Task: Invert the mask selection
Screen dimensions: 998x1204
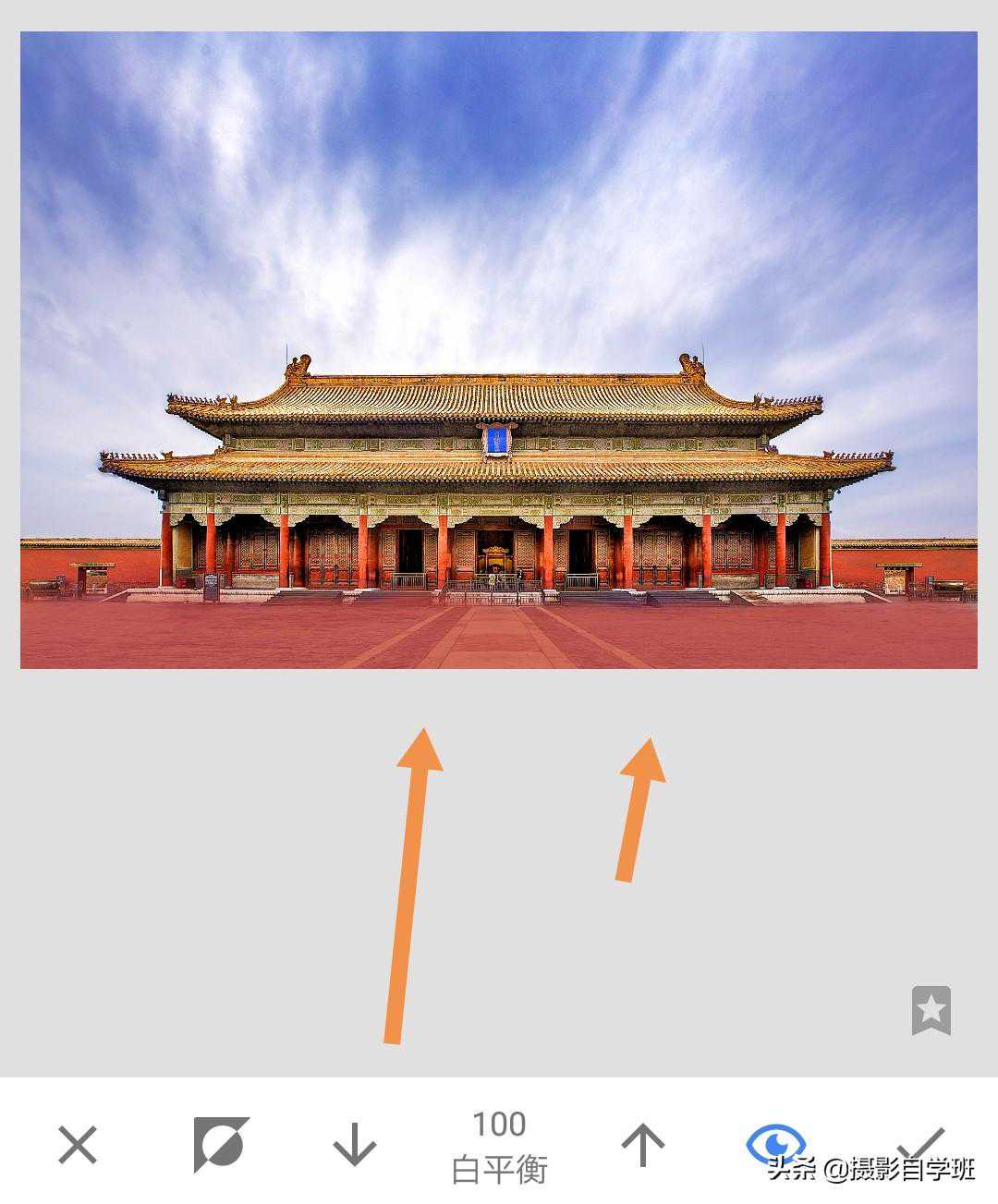Action: 220,1146
